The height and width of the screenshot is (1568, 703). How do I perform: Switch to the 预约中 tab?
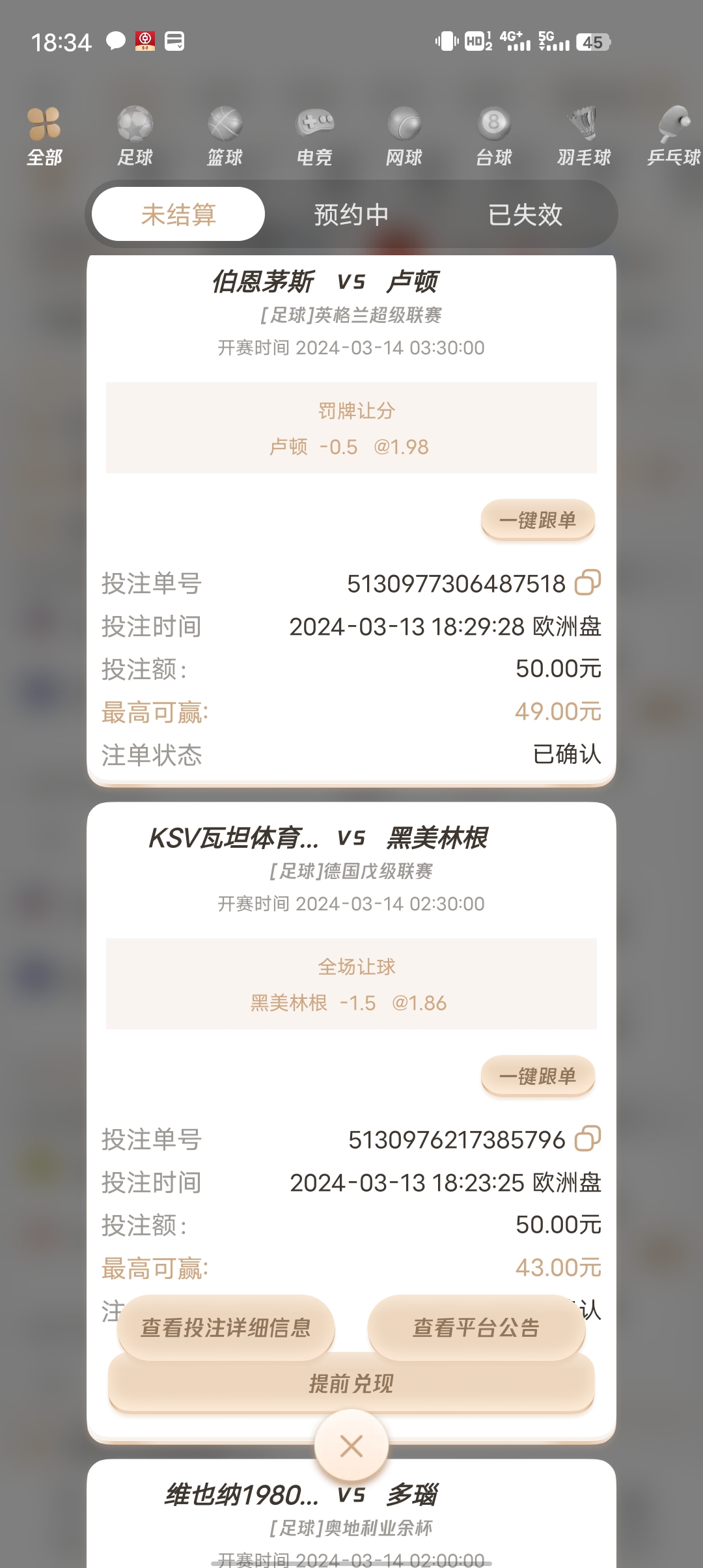pyautogui.click(x=351, y=214)
